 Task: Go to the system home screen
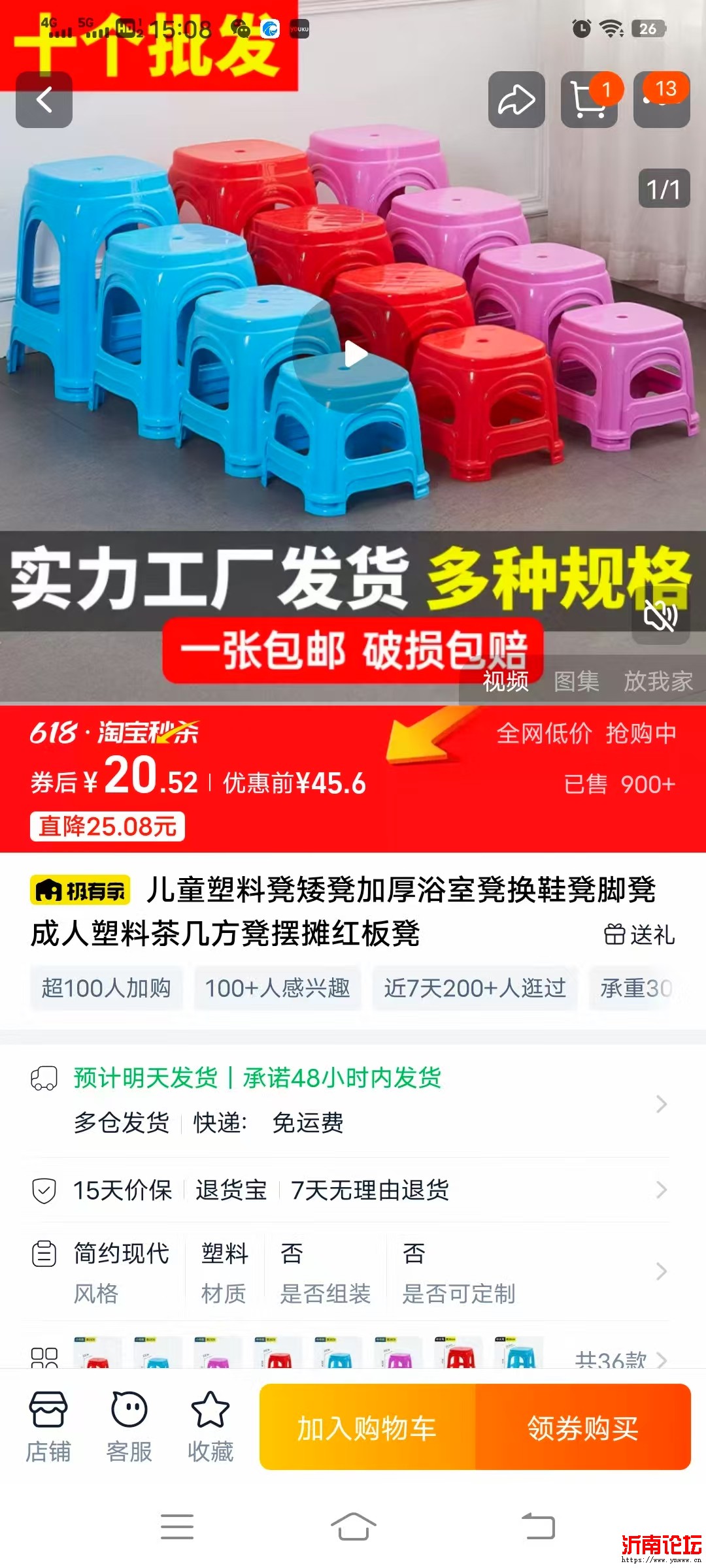pos(353,1527)
